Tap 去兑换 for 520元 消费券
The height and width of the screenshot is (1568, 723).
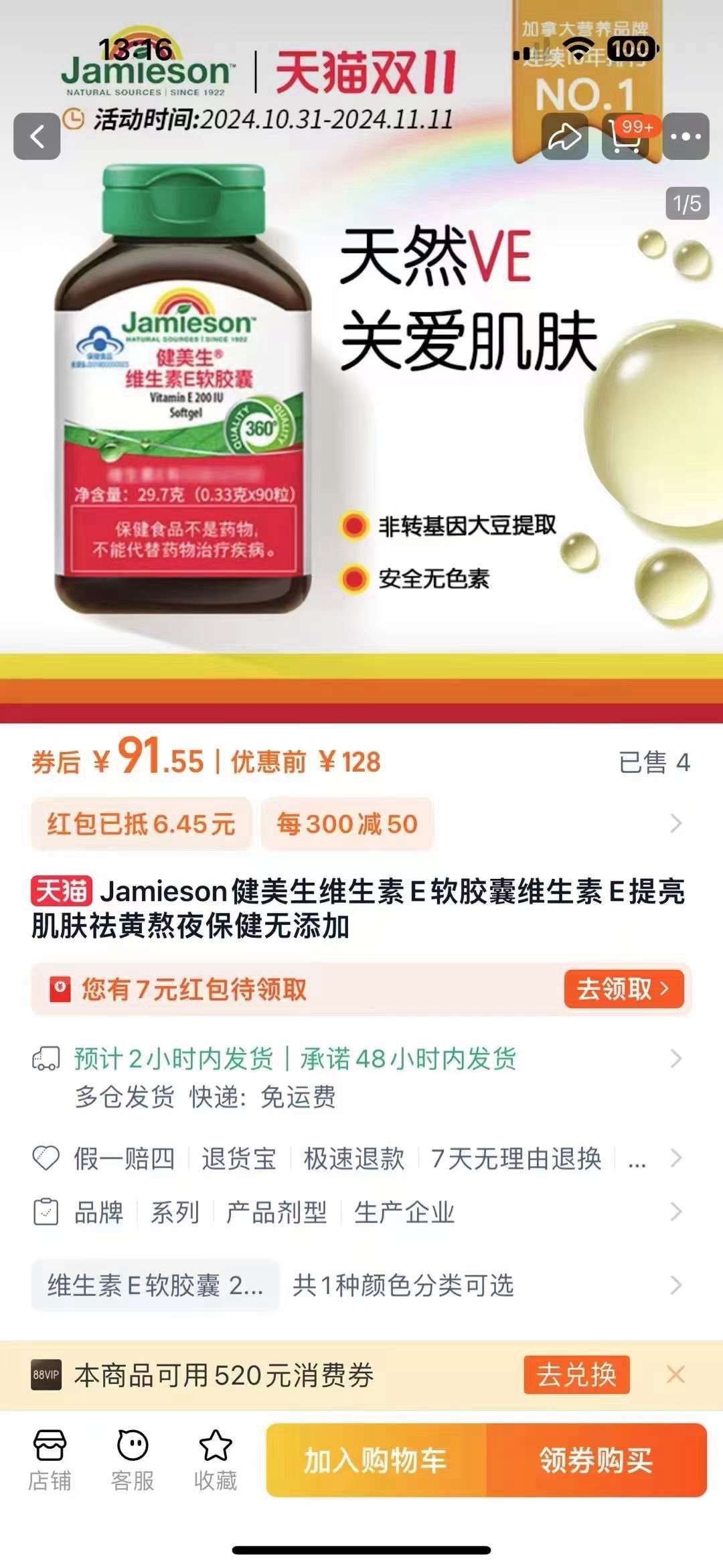[x=576, y=1375]
